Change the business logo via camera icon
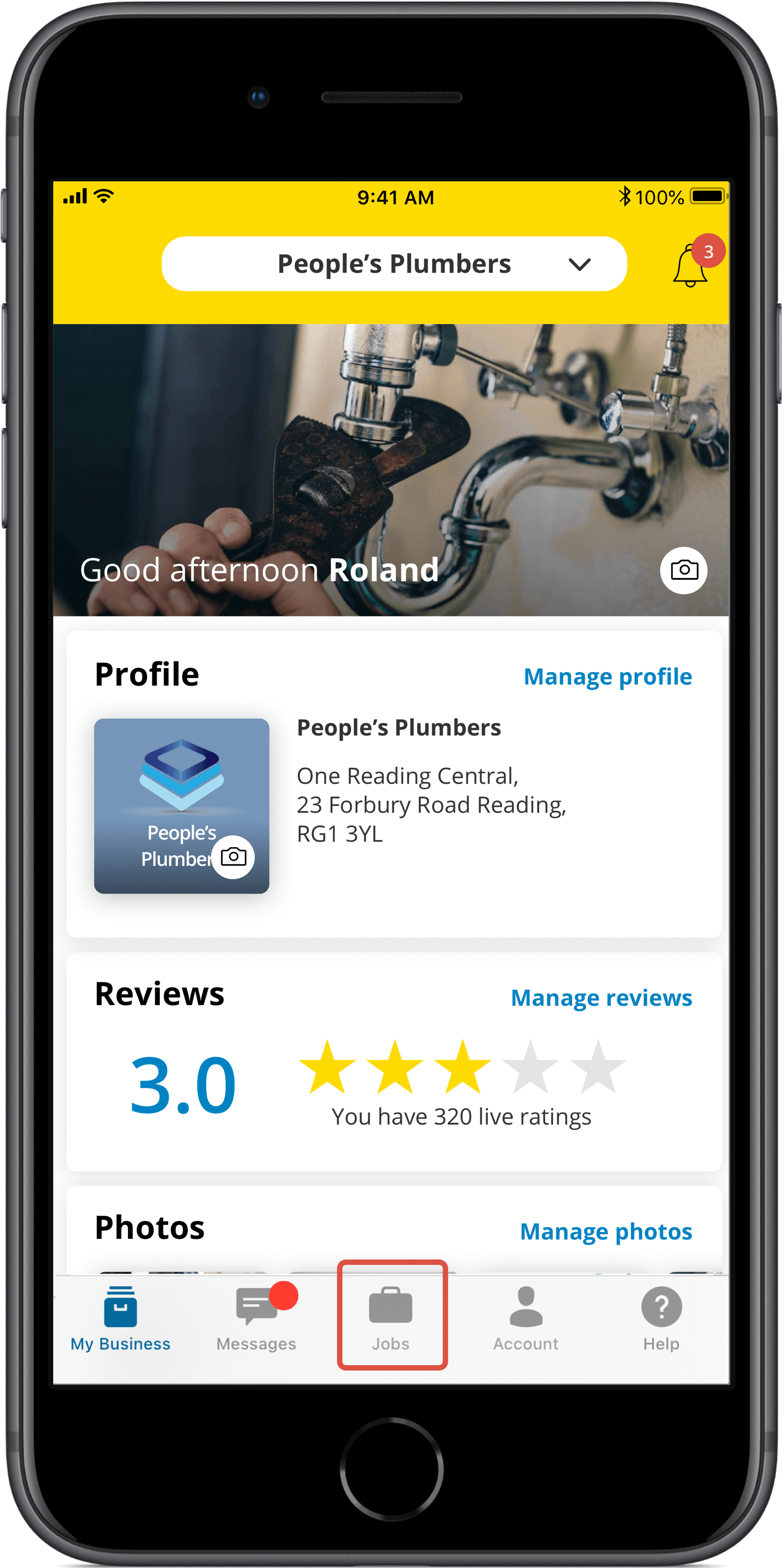Screen dimensions: 782x1568 pyautogui.click(x=233, y=857)
